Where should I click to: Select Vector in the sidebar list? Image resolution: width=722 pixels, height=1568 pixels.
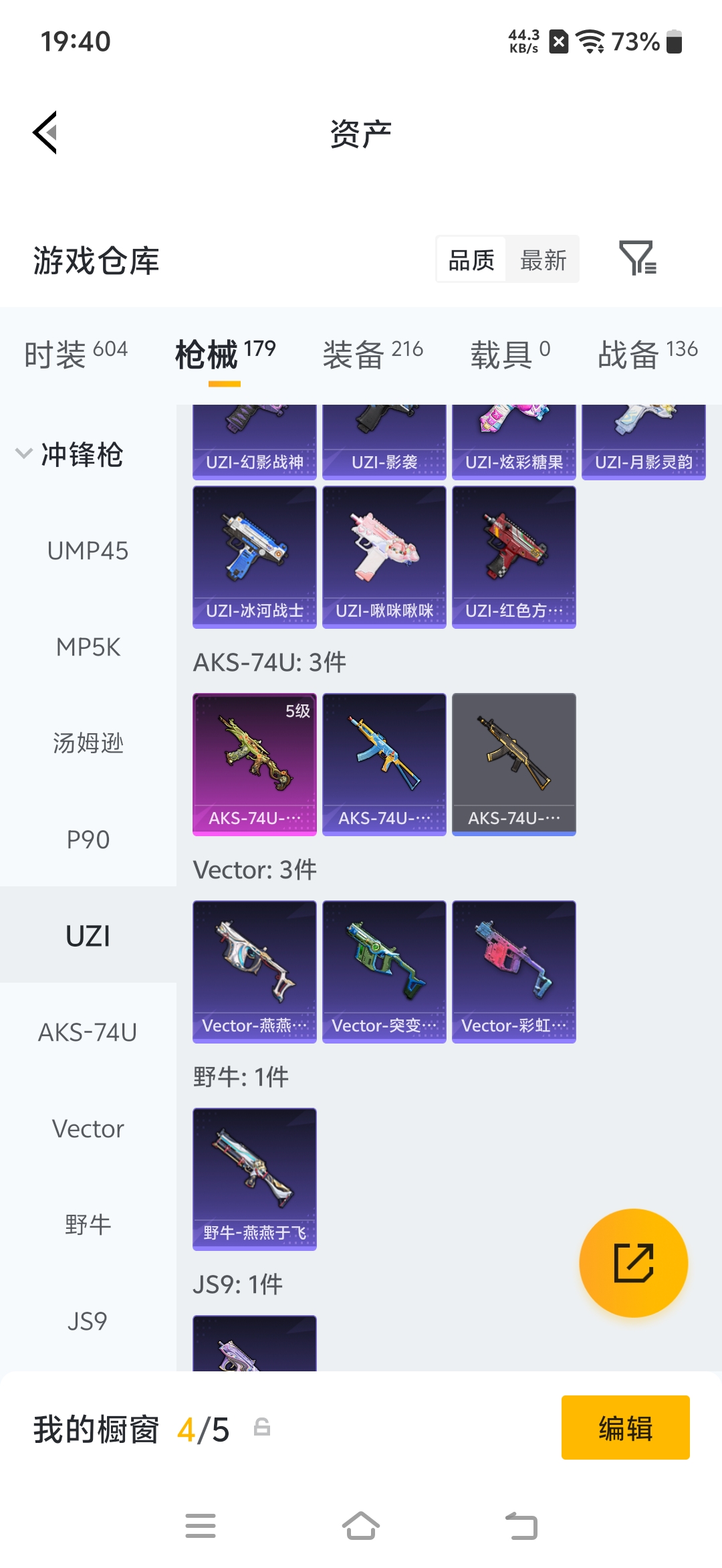point(88,1129)
